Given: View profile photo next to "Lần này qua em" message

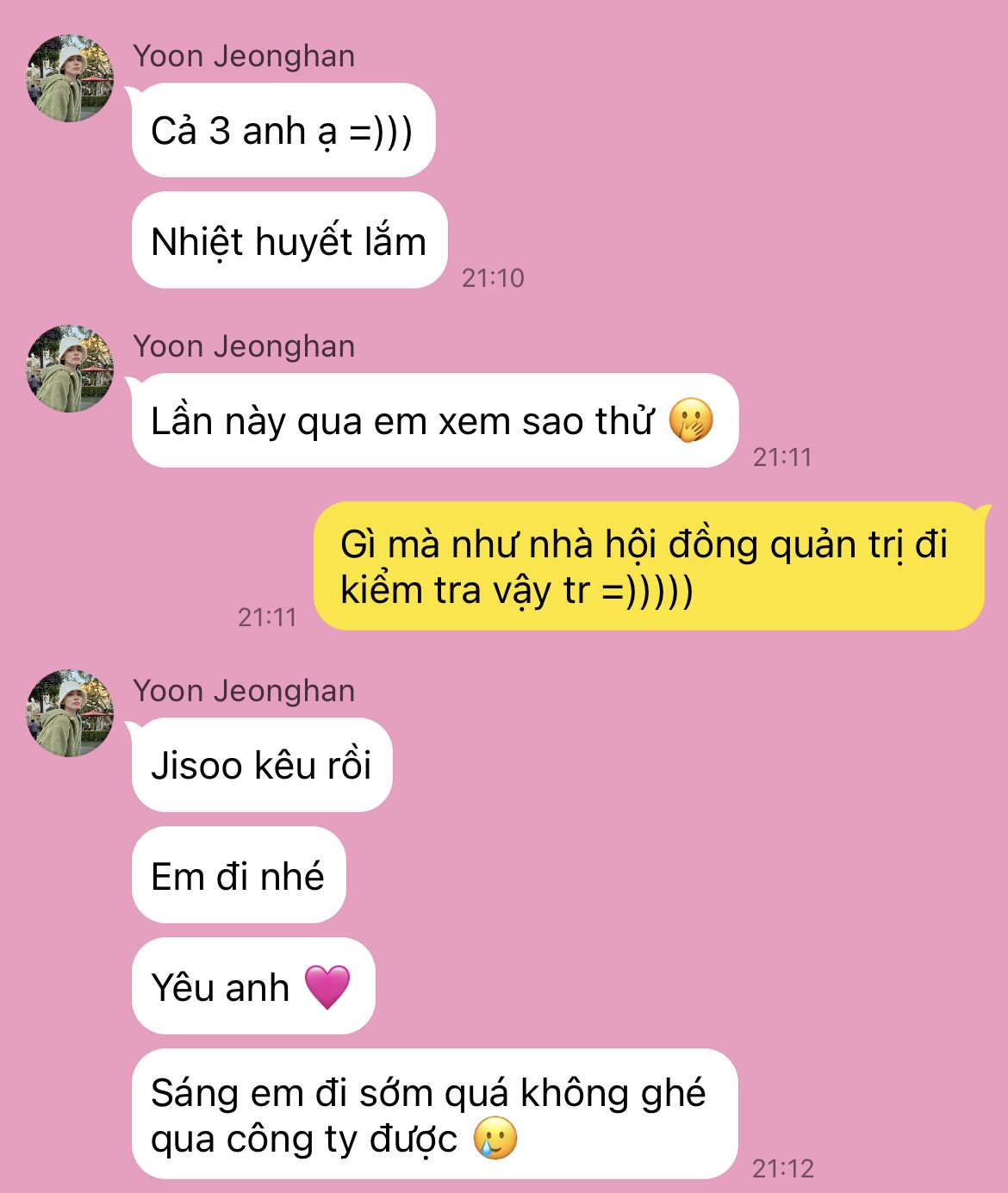Looking at the screenshot, I should click(x=71, y=369).
